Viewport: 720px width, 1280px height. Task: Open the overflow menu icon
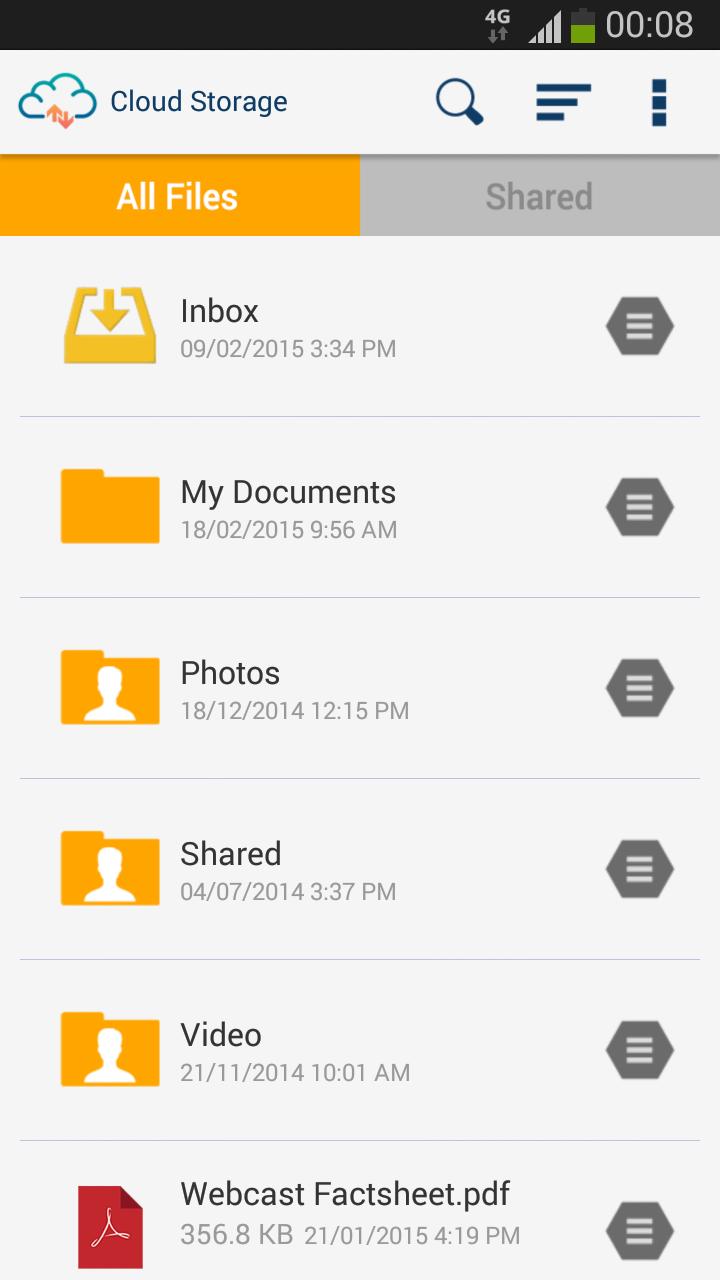tap(659, 102)
